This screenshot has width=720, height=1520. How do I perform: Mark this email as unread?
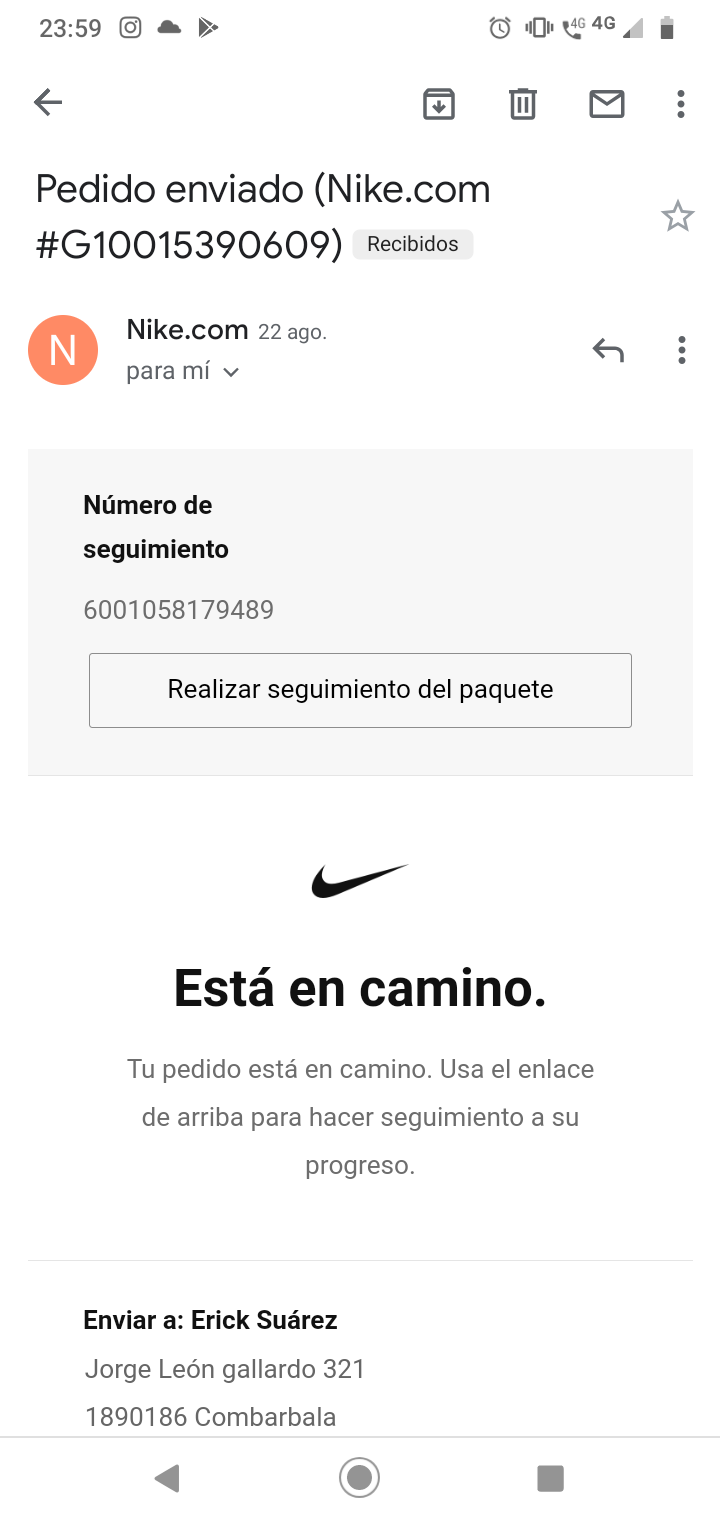607,103
